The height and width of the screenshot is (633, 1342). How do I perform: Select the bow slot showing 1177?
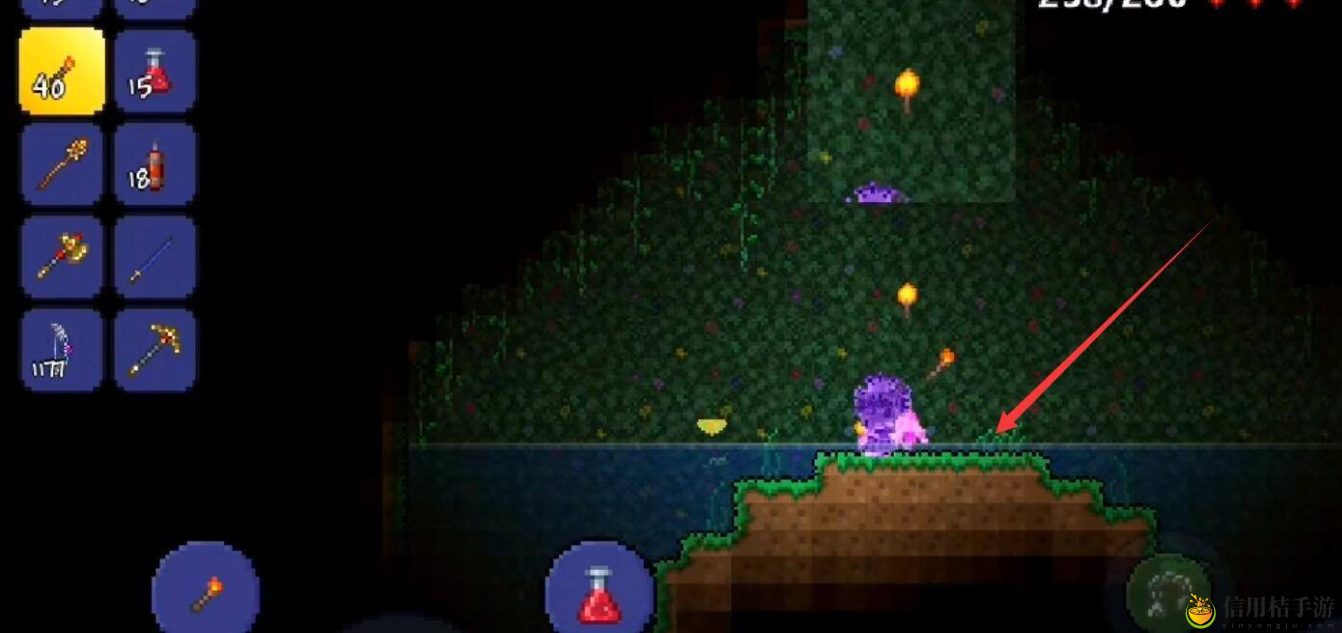point(61,349)
